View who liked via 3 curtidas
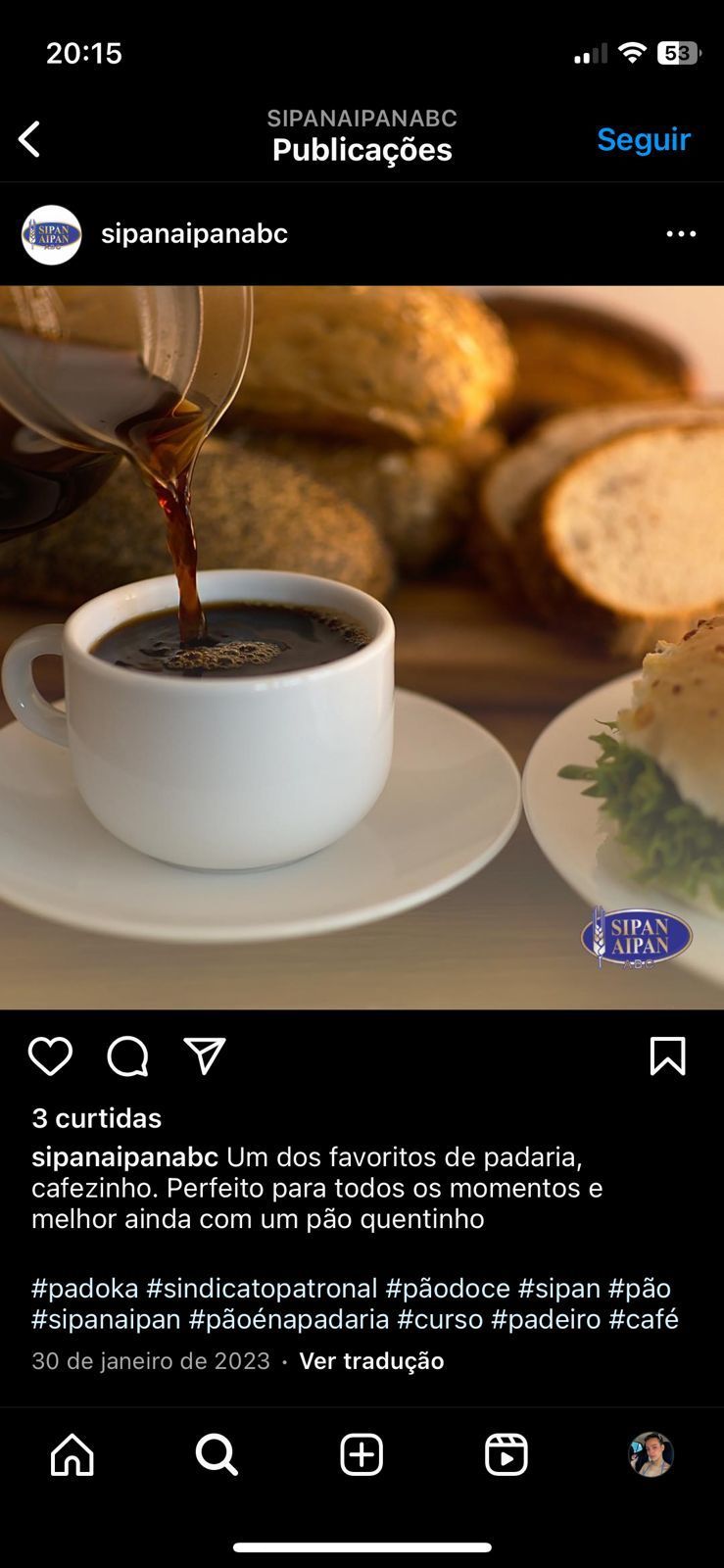 pos(96,1118)
